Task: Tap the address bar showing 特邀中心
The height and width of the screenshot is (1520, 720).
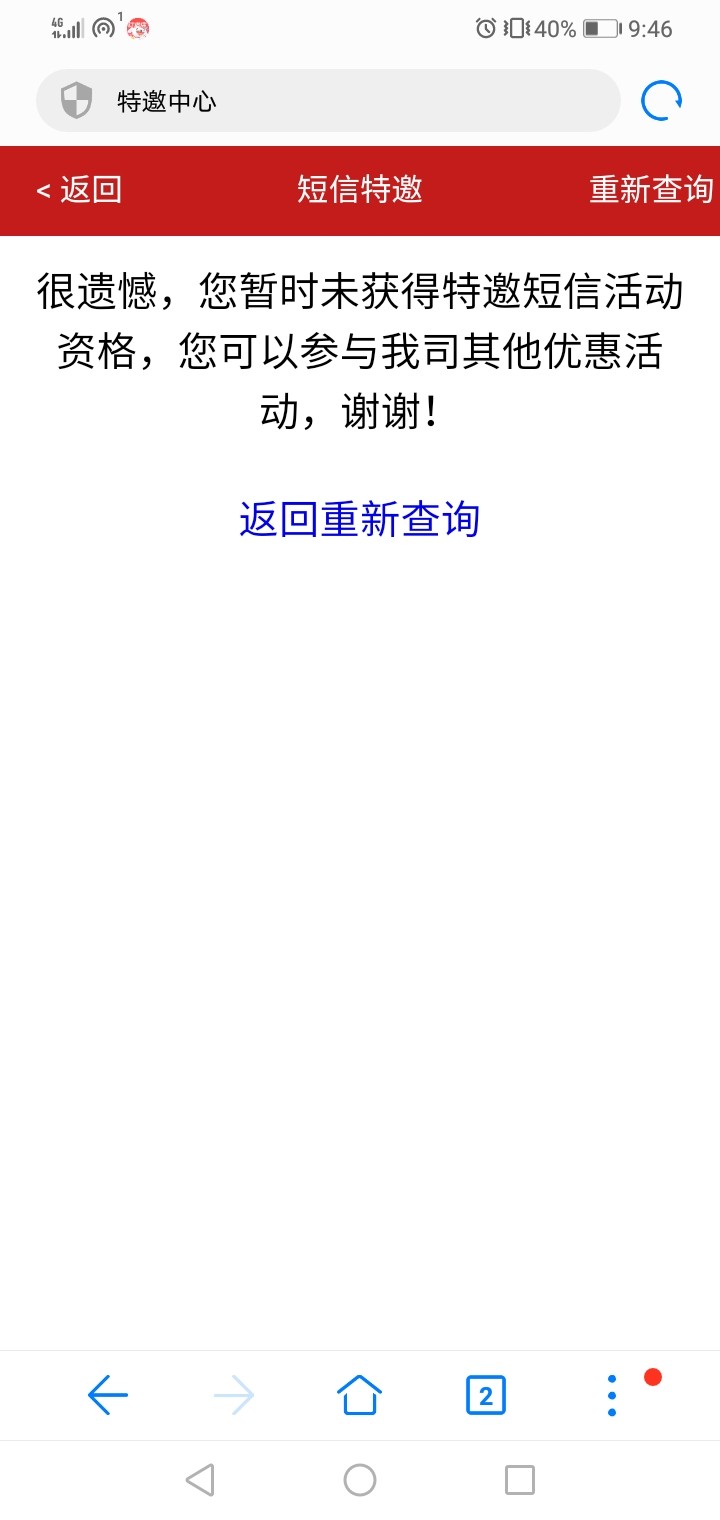Action: pyautogui.click(x=328, y=101)
